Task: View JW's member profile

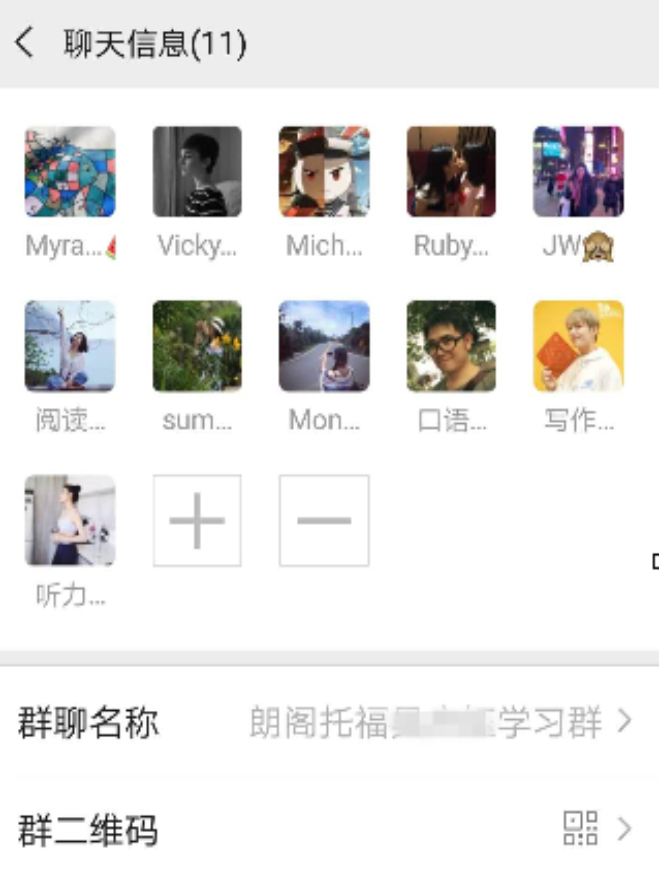Action: point(578,172)
